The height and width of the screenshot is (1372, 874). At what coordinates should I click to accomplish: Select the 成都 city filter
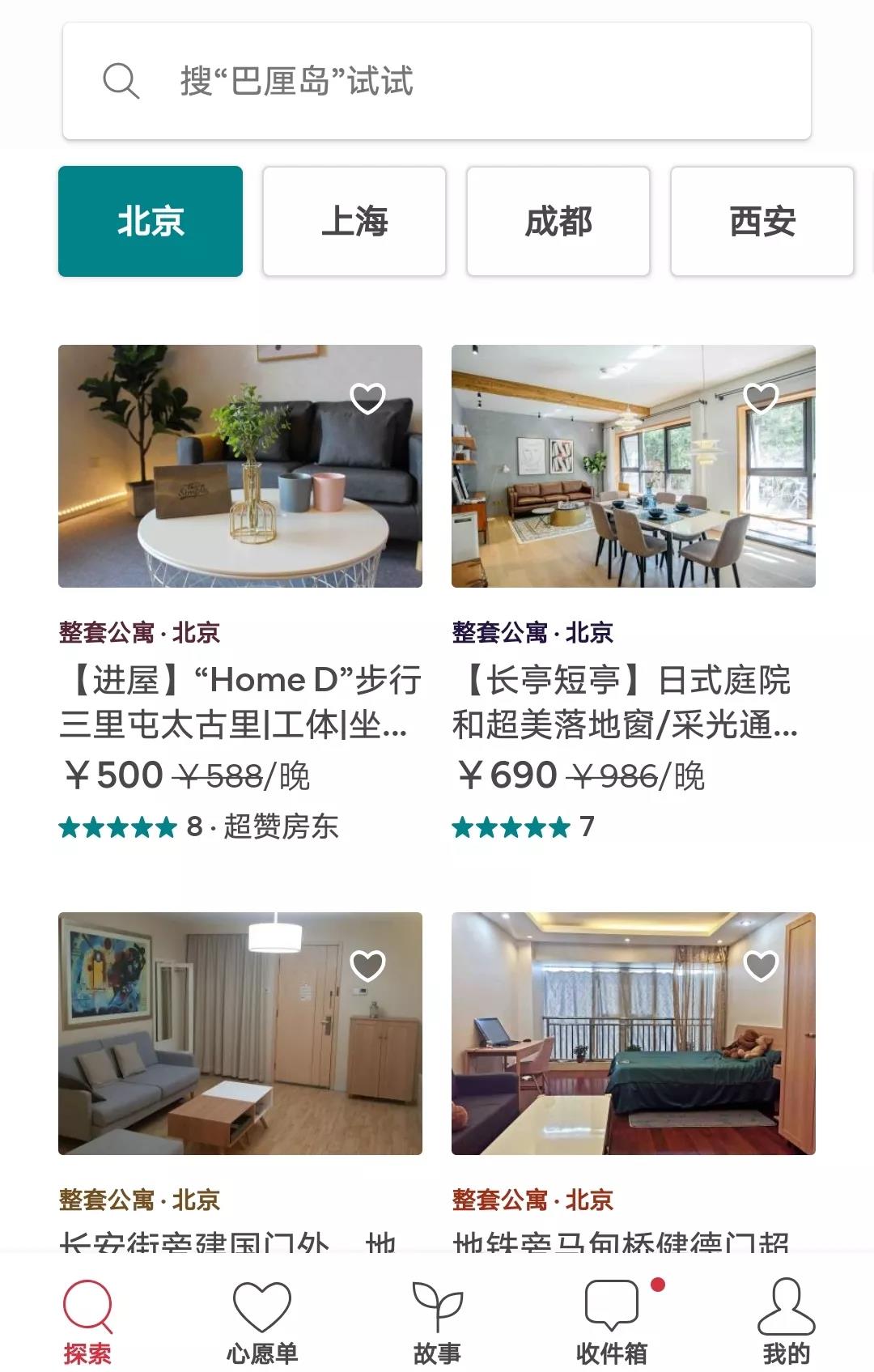click(x=558, y=220)
